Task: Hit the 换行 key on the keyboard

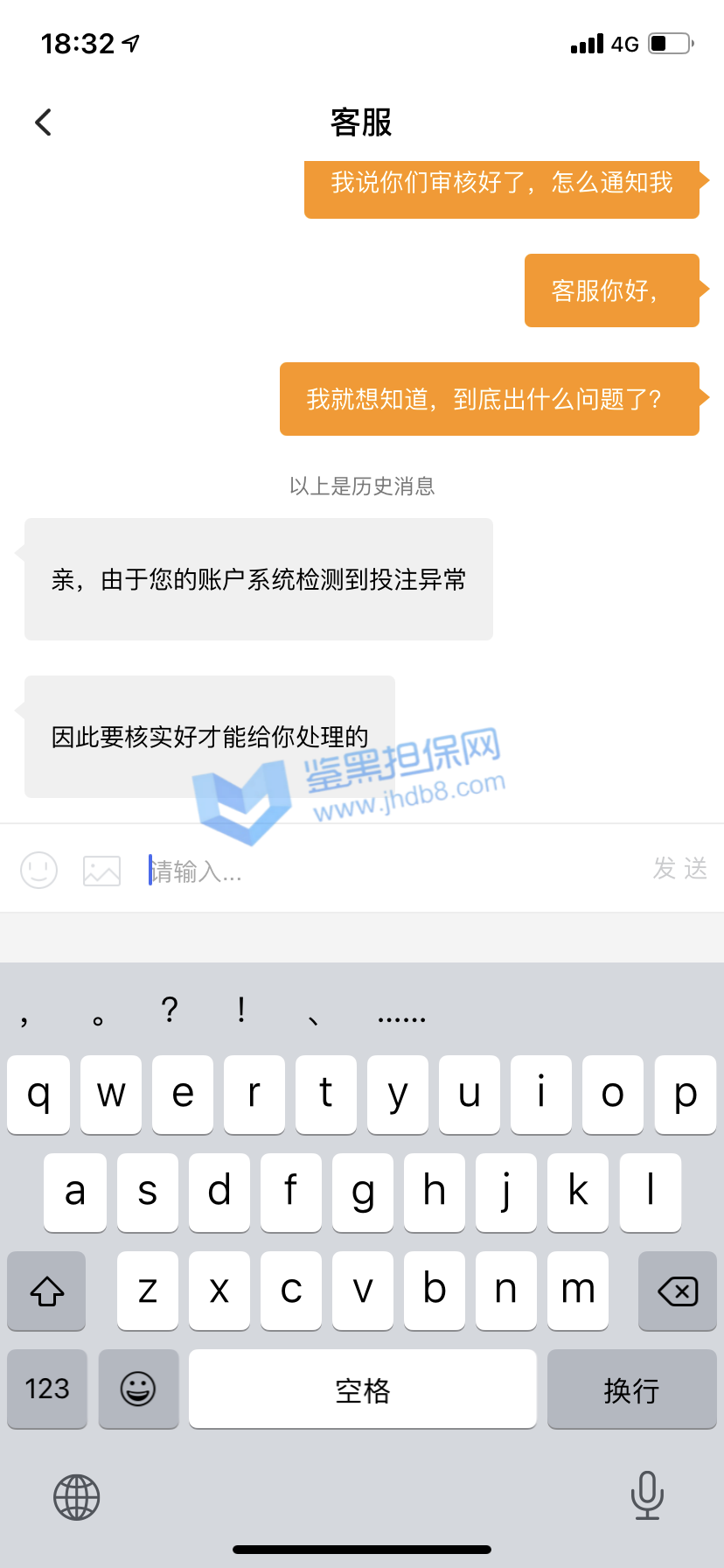Action: 631,1389
